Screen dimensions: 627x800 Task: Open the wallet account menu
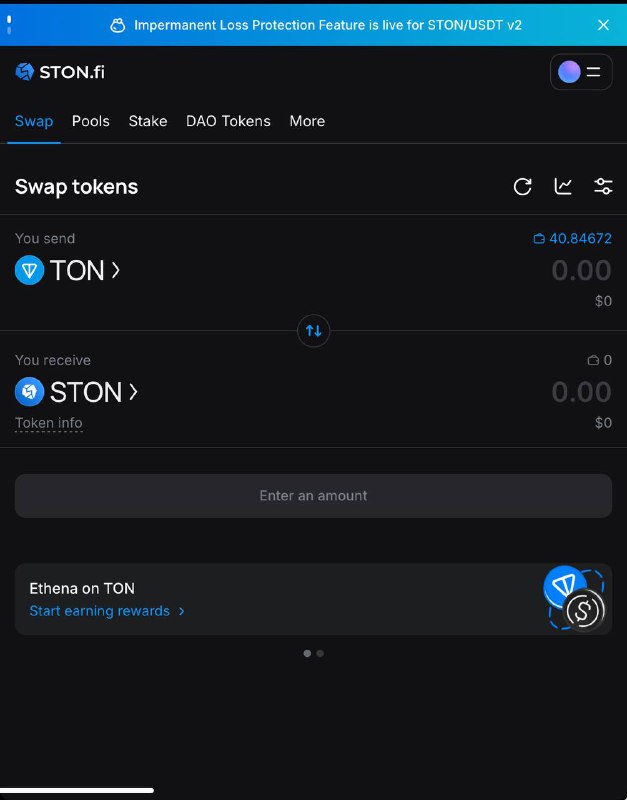581,72
